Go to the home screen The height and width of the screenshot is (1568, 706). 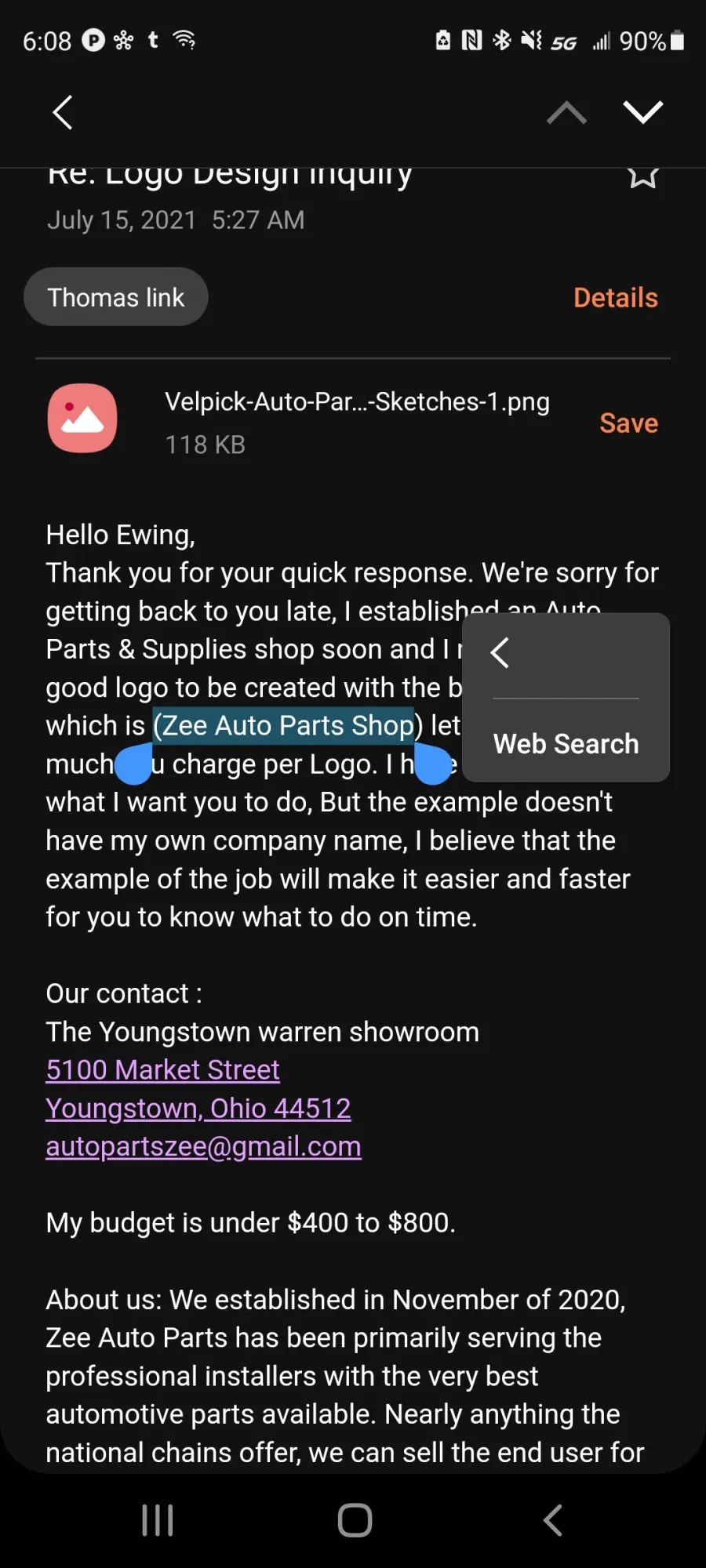tap(355, 1520)
